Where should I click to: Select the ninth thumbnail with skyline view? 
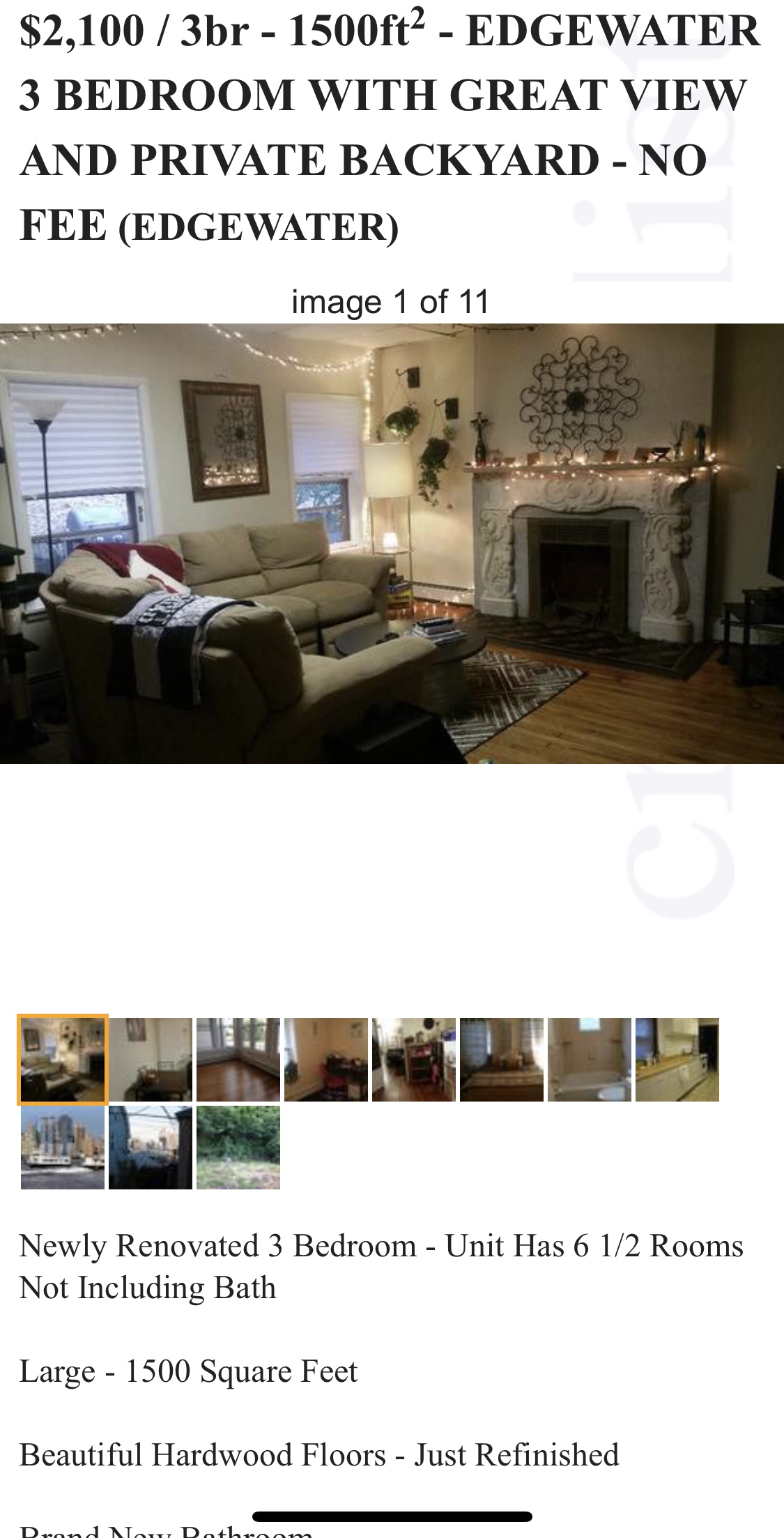pos(63,1148)
